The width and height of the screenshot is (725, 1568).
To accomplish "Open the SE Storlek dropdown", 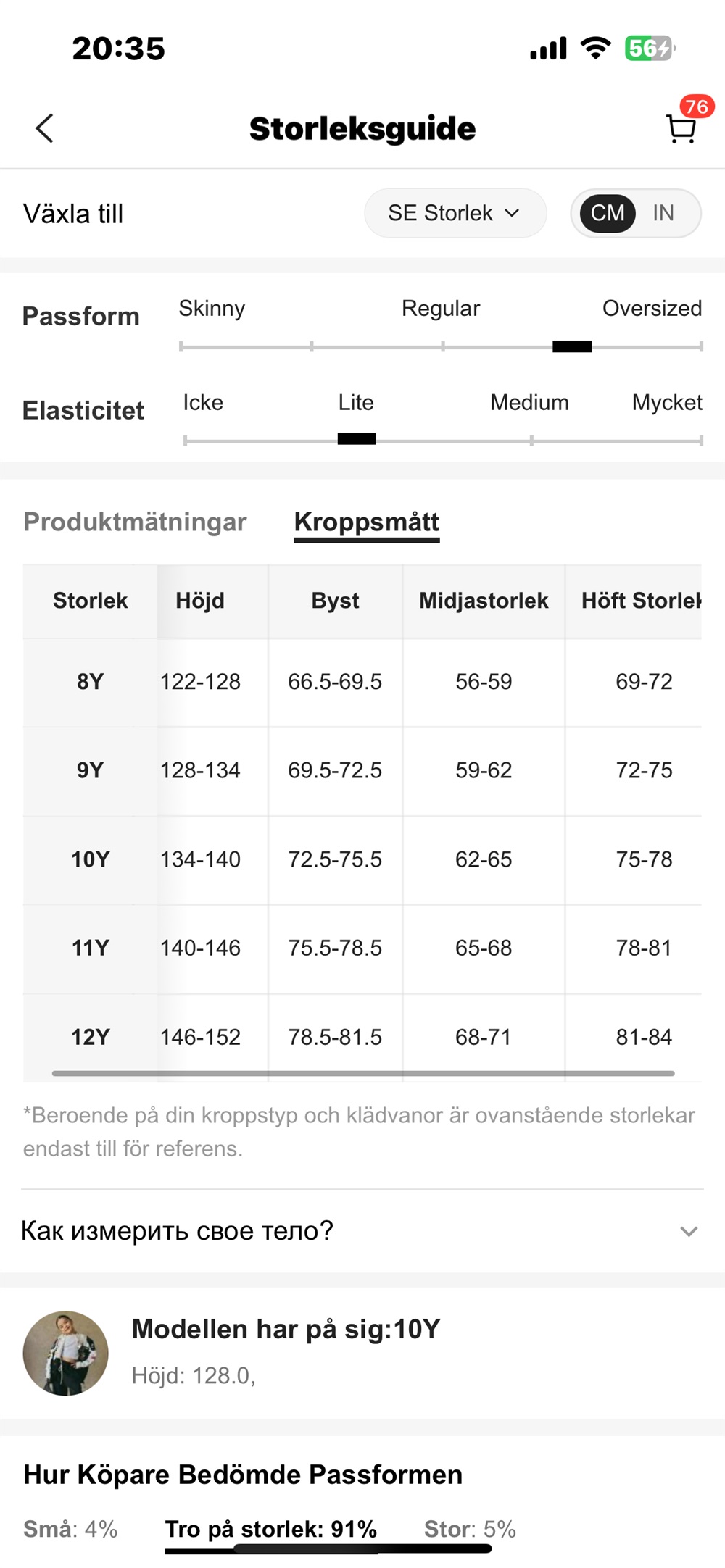I will pyautogui.click(x=455, y=213).
